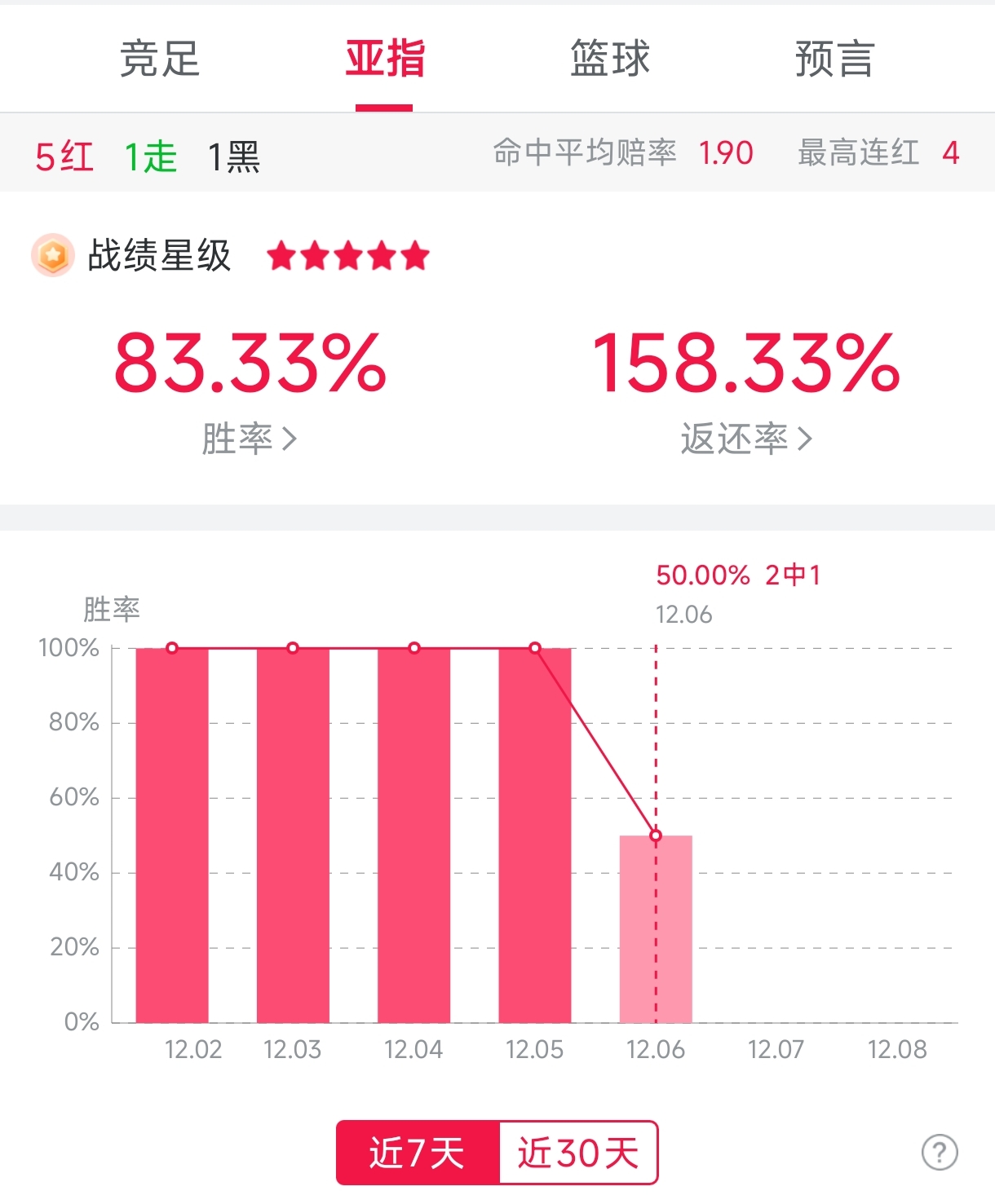Viewport: 995px width, 1204px height.
Task: Open the help question mark icon
Action: (x=939, y=1153)
